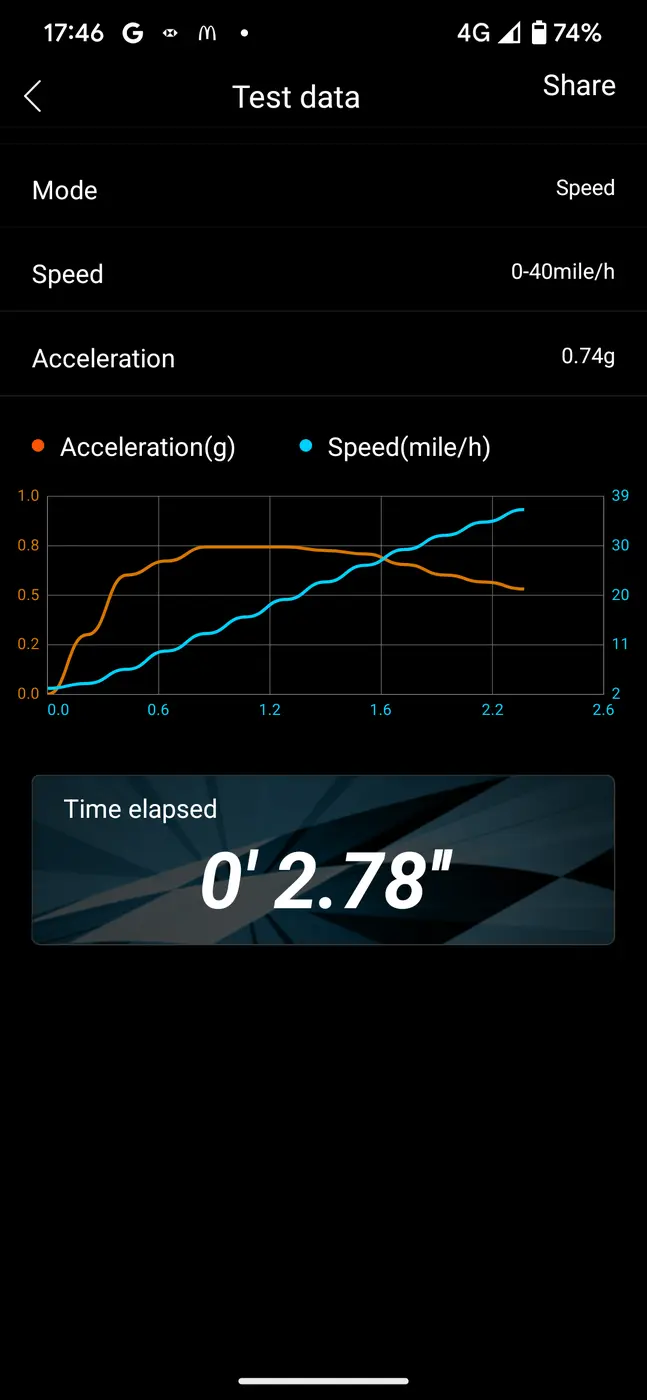Go back using the top-left arrow
Image resolution: width=647 pixels, height=1400 pixels.
click(x=33, y=97)
